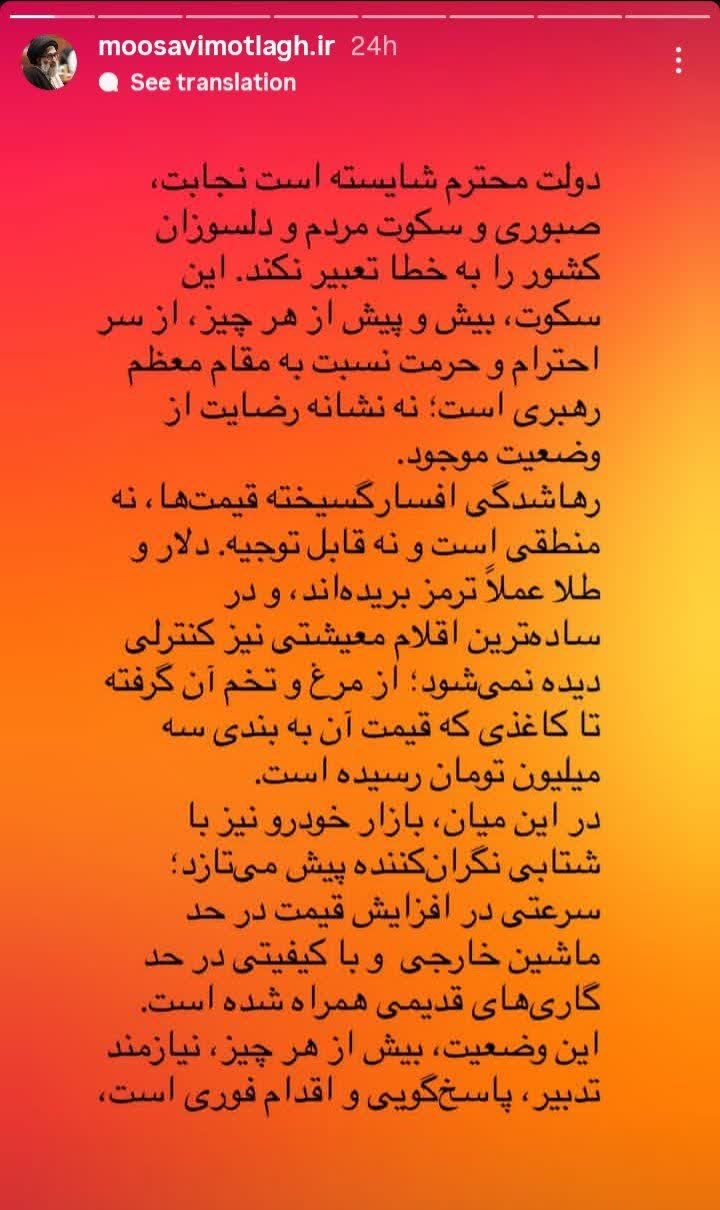Tap the moosavimotlagh.ir username
This screenshot has width=720, height=1210.
tap(217, 46)
